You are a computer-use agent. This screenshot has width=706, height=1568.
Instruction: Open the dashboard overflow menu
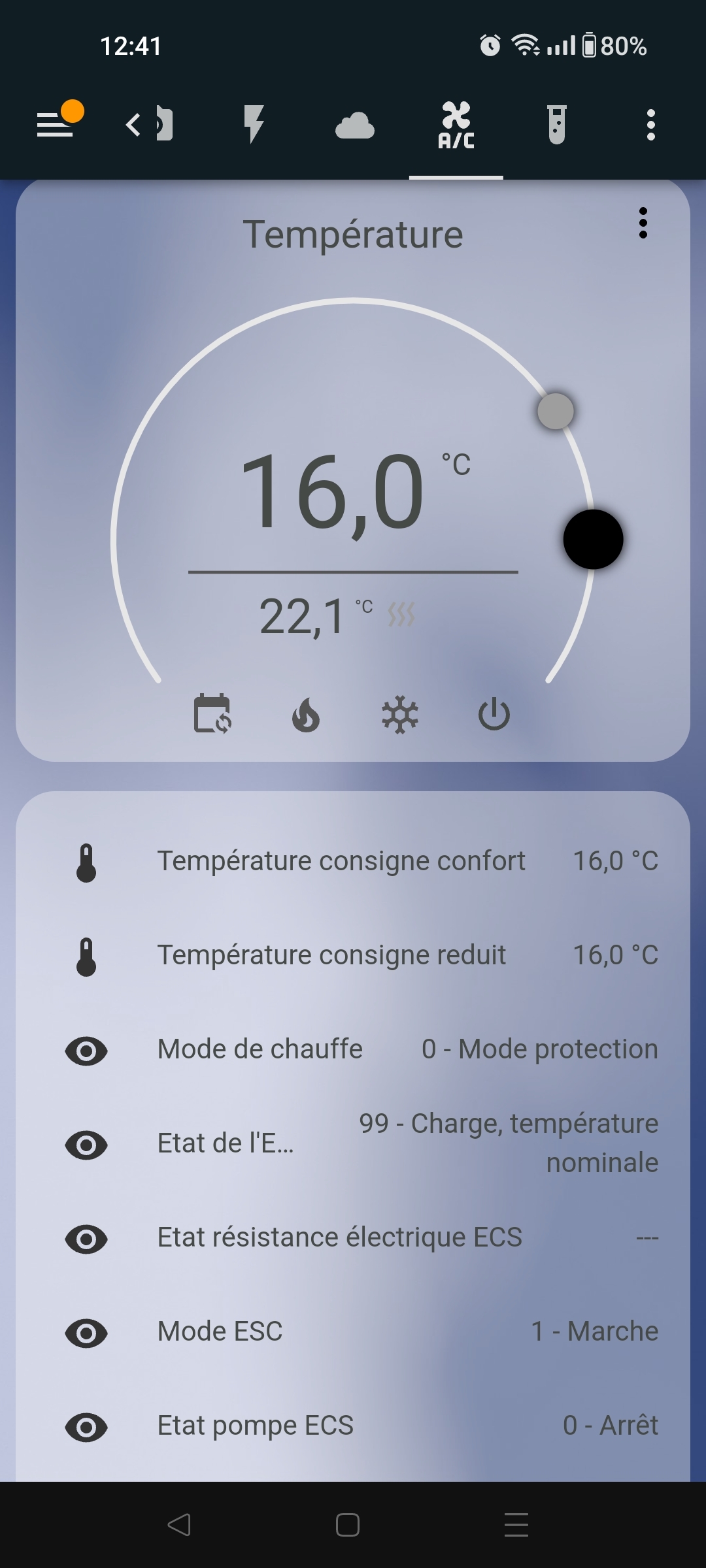[650, 125]
